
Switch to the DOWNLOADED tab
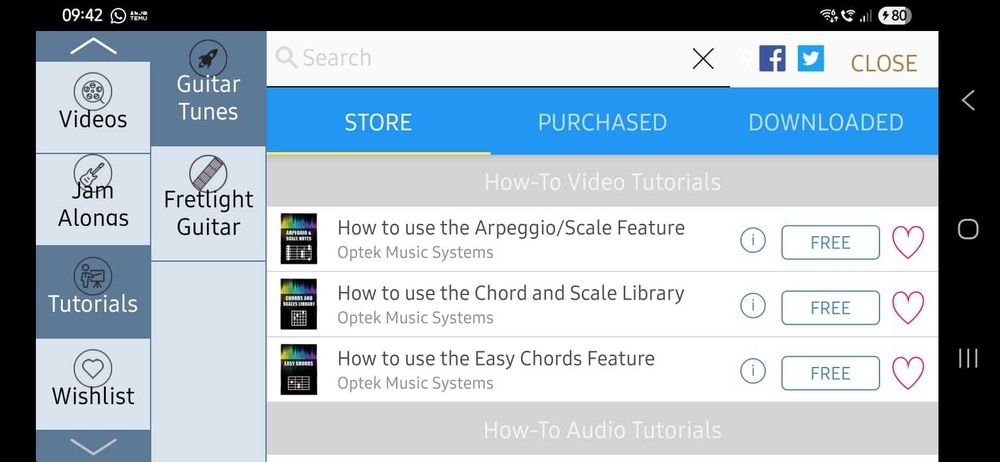click(x=825, y=122)
